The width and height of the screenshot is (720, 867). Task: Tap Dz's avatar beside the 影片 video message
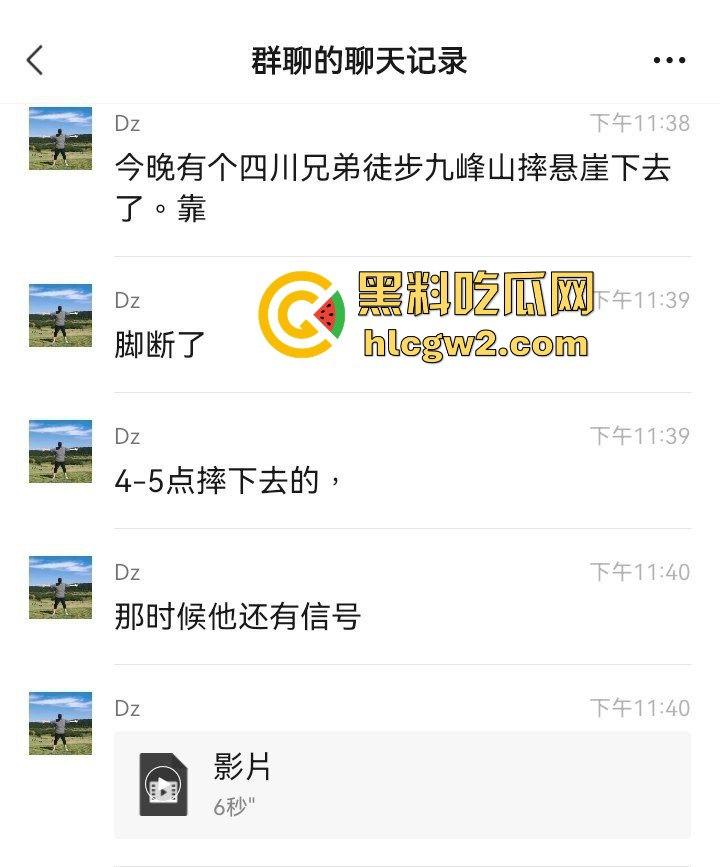60,723
